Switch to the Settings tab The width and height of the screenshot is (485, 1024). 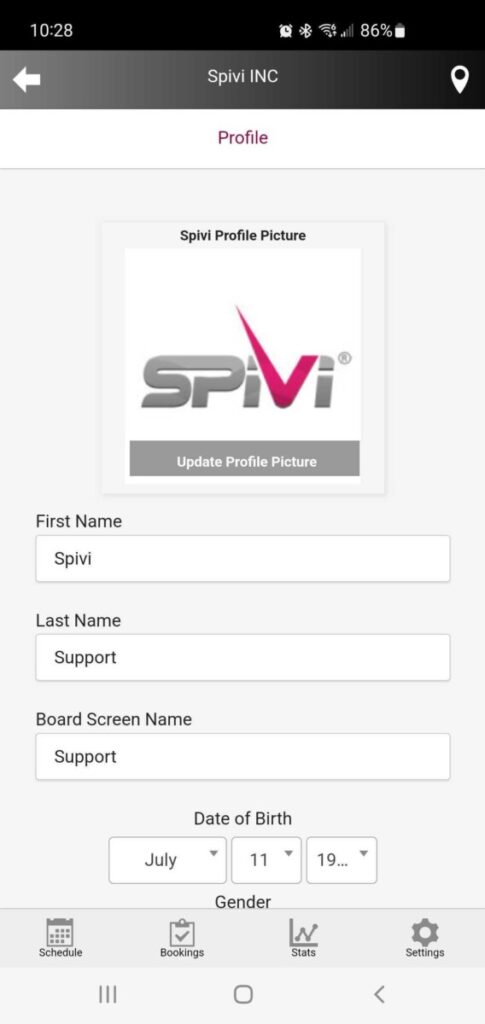[425, 938]
